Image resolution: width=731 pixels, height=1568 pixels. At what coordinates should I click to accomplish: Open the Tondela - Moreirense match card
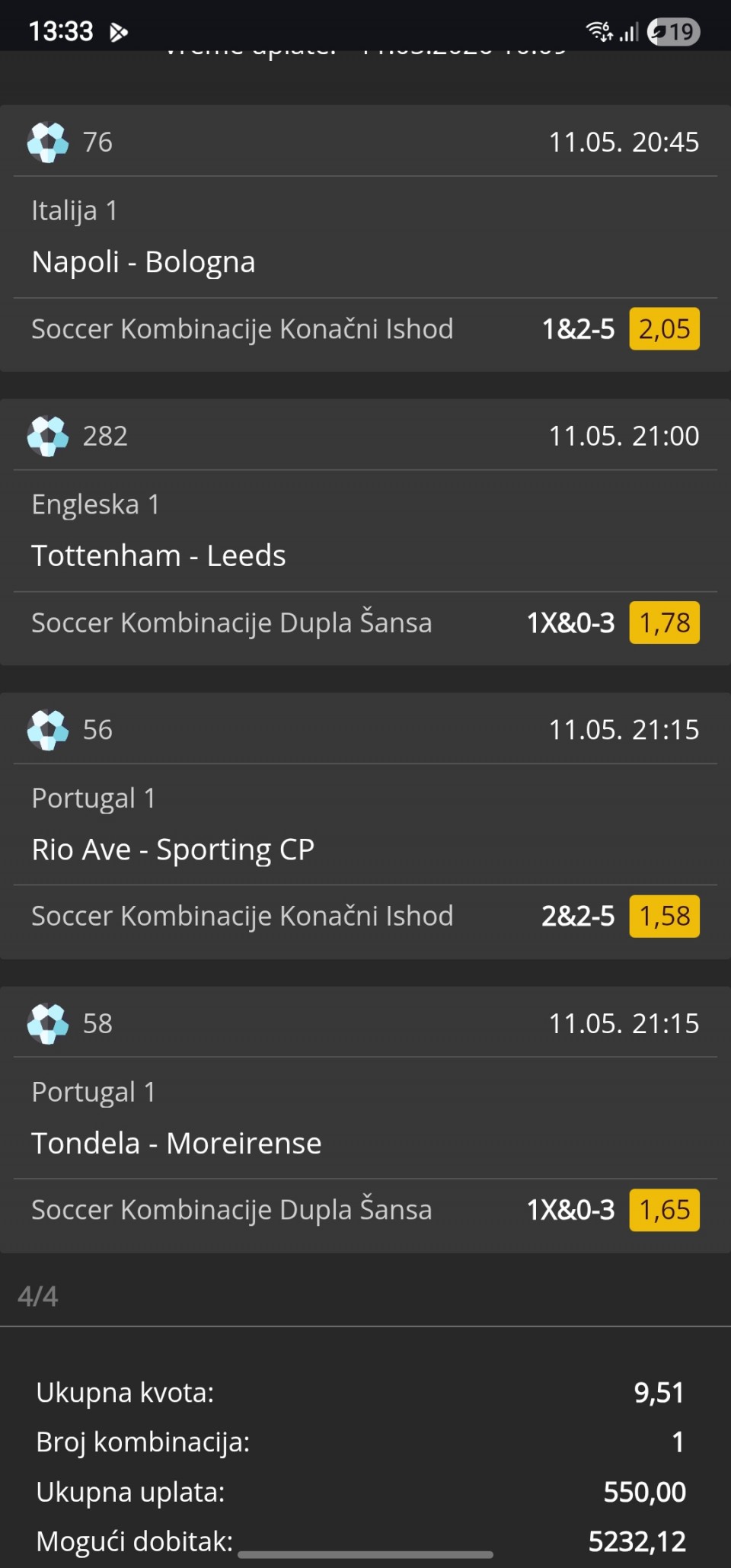tap(365, 1119)
